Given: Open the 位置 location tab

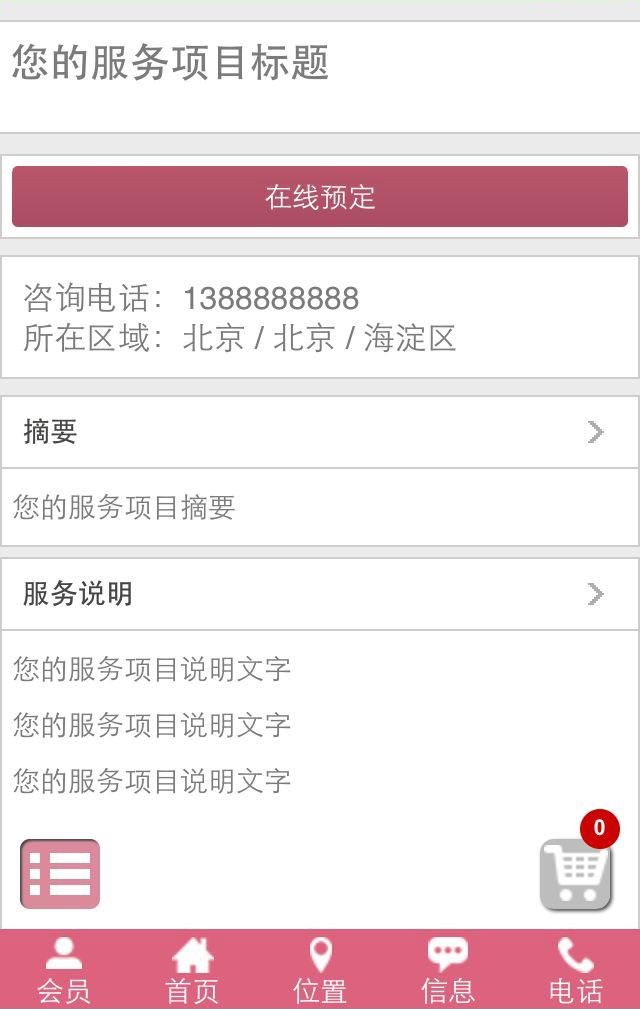Looking at the screenshot, I should point(320,970).
